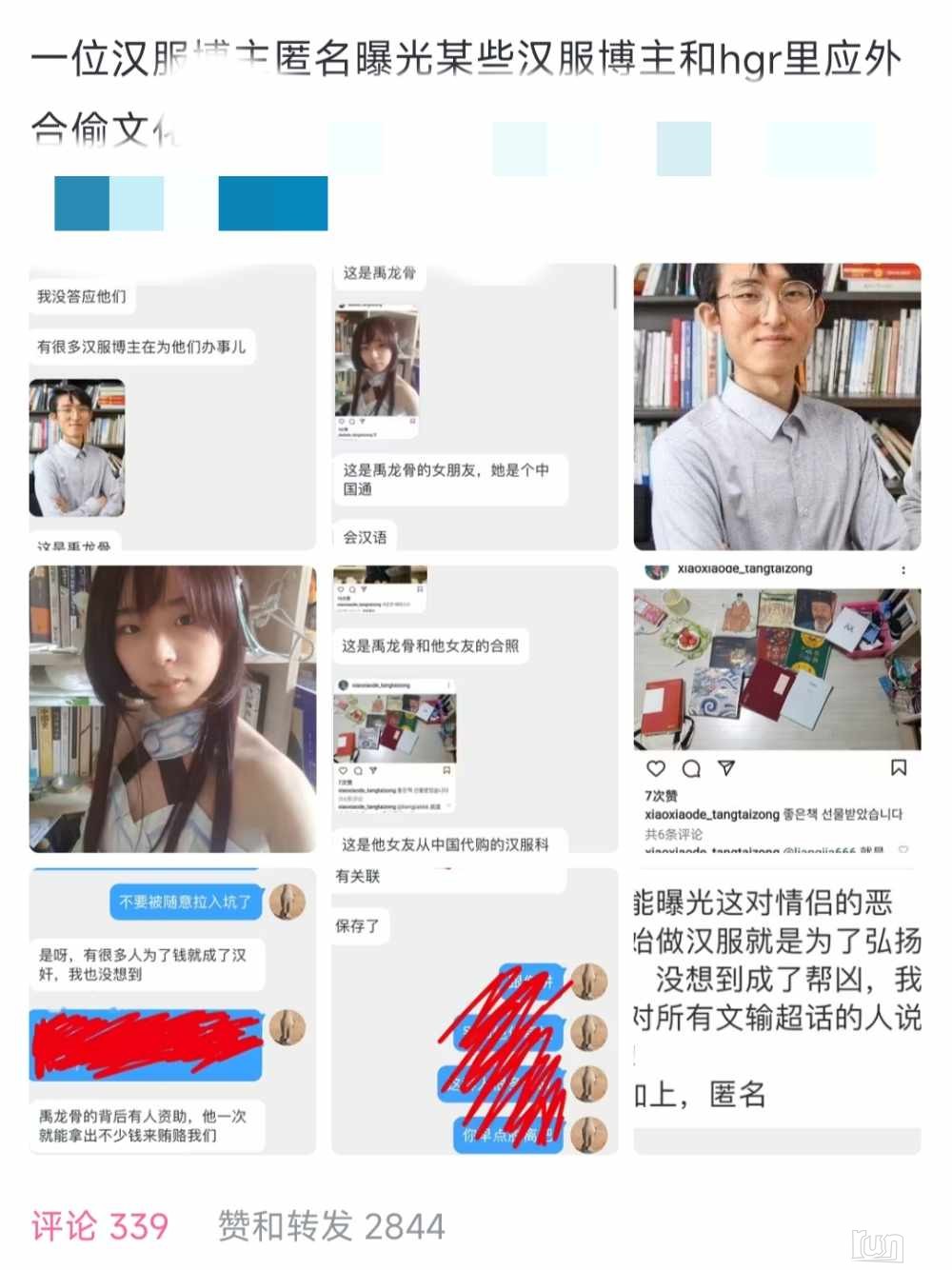Open the first chat screenshot mentioning 我没答应他们

click(172, 407)
